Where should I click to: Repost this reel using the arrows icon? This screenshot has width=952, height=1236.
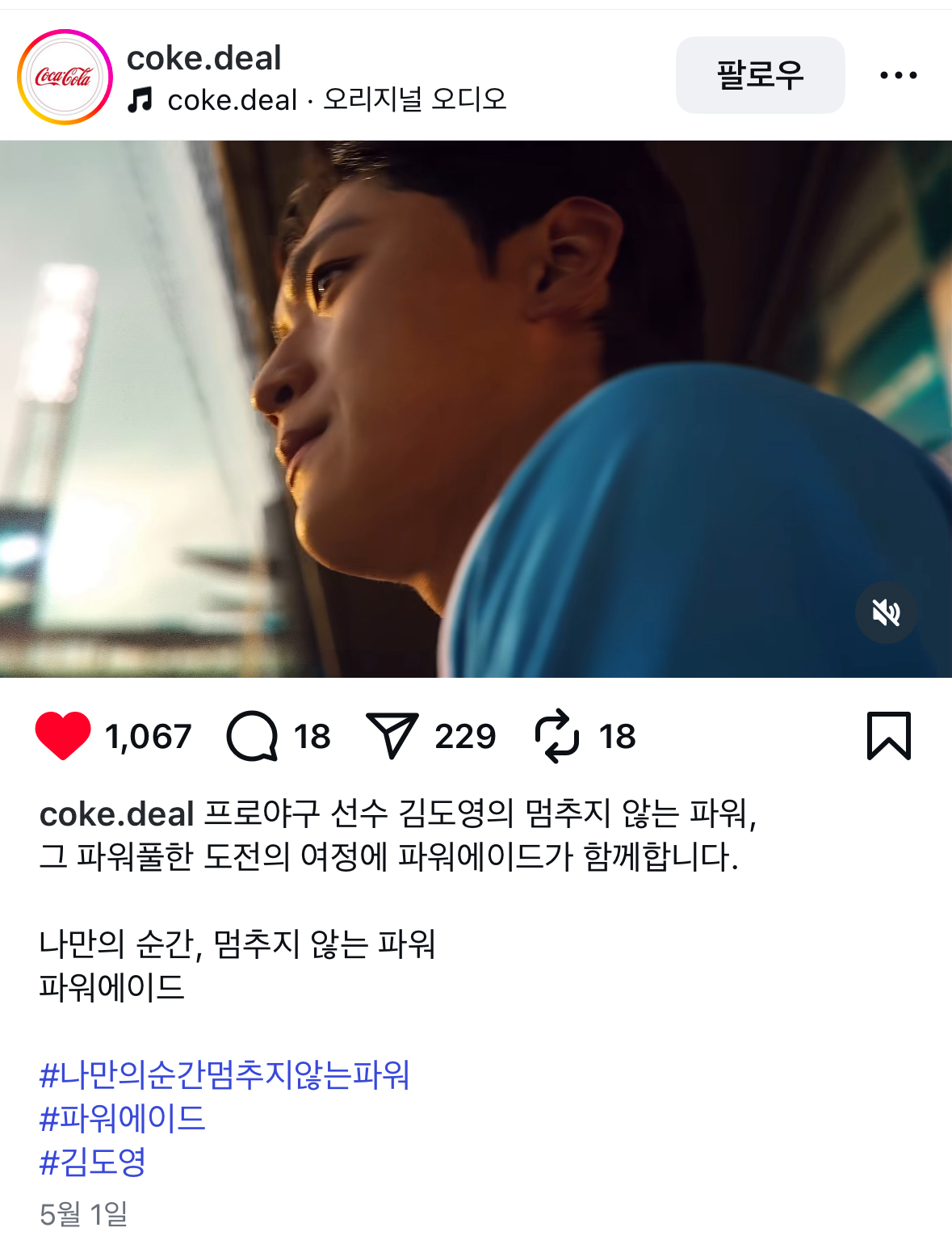pos(557,736)
